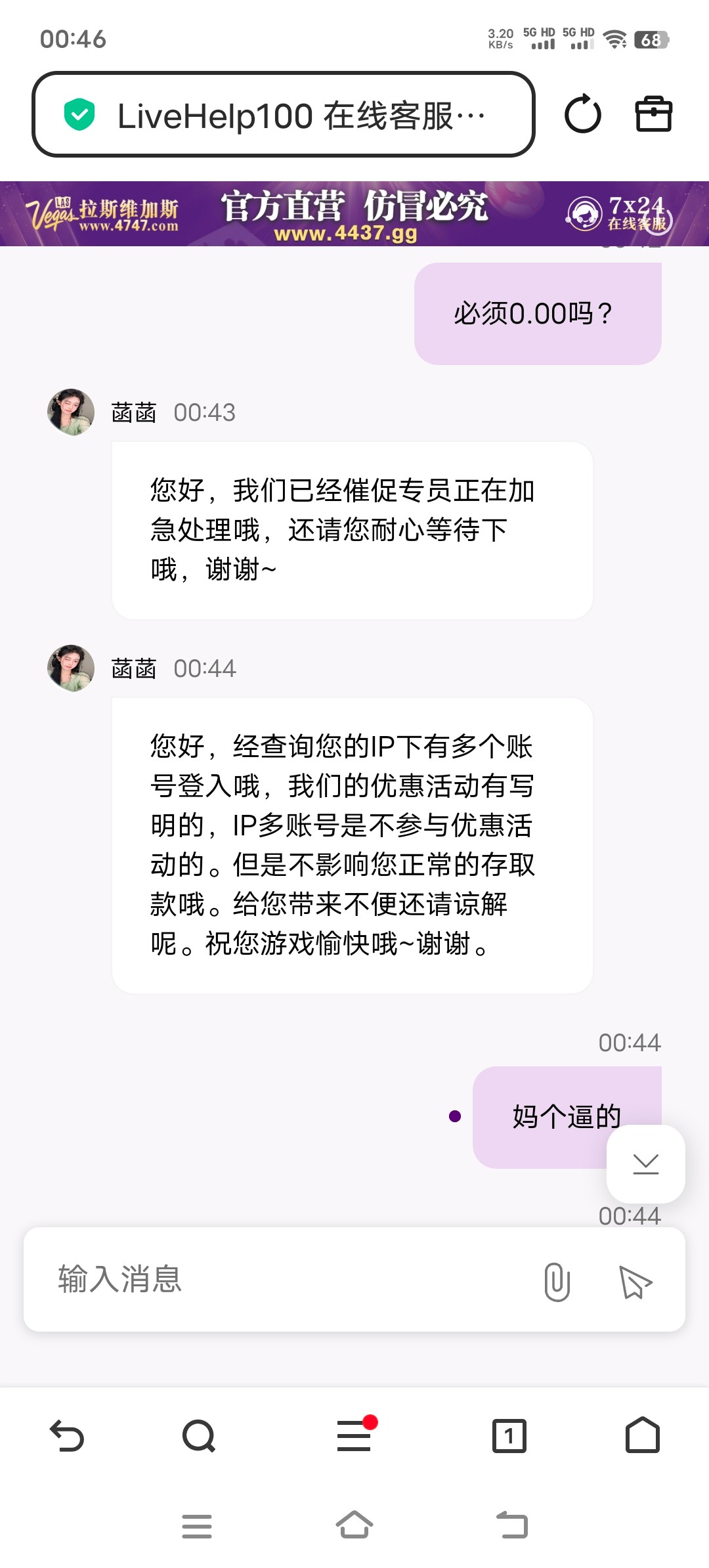The height and width of the screenshot is (1568, 709).
Task: Jump to the latest chat message
Action: 645,1164
